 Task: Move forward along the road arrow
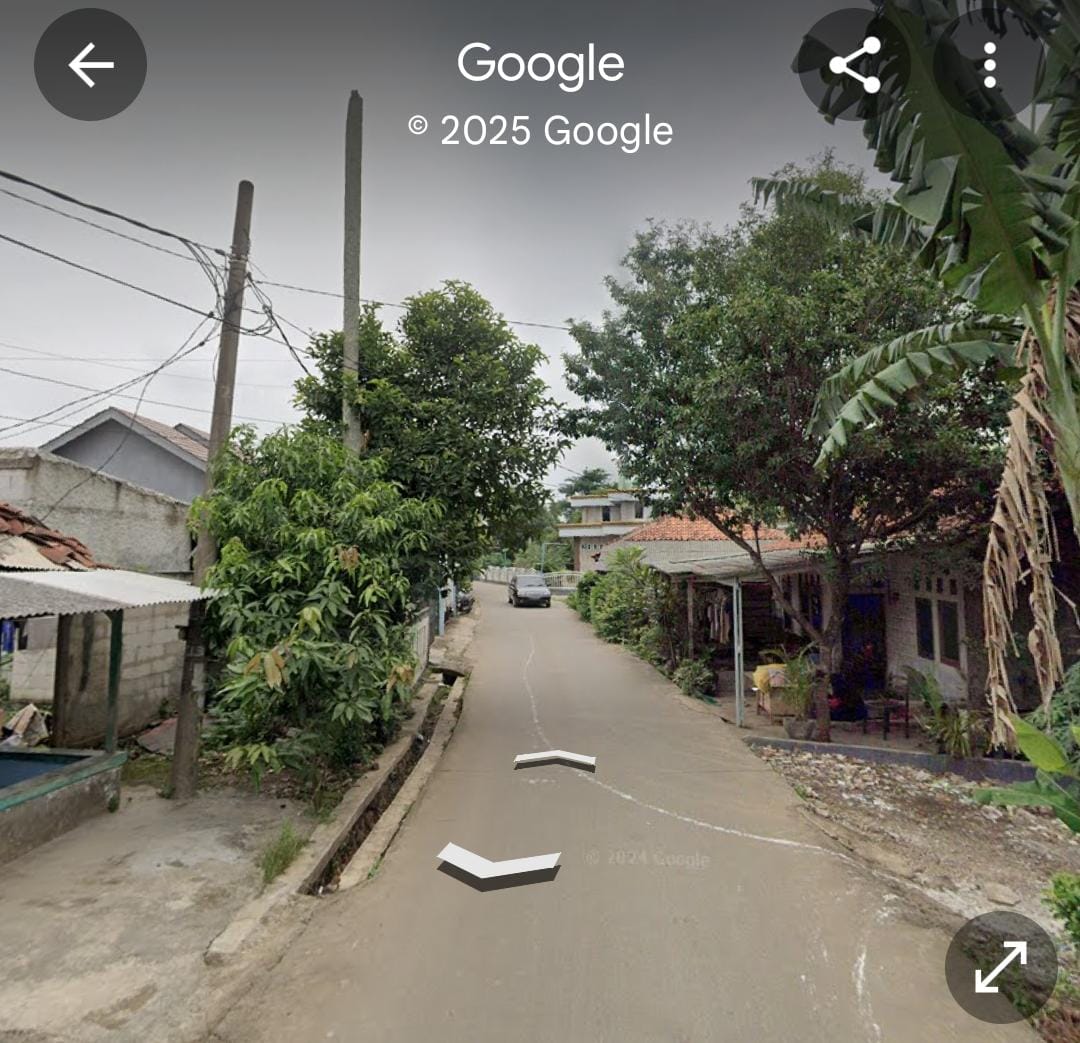[x=555, y=760]
